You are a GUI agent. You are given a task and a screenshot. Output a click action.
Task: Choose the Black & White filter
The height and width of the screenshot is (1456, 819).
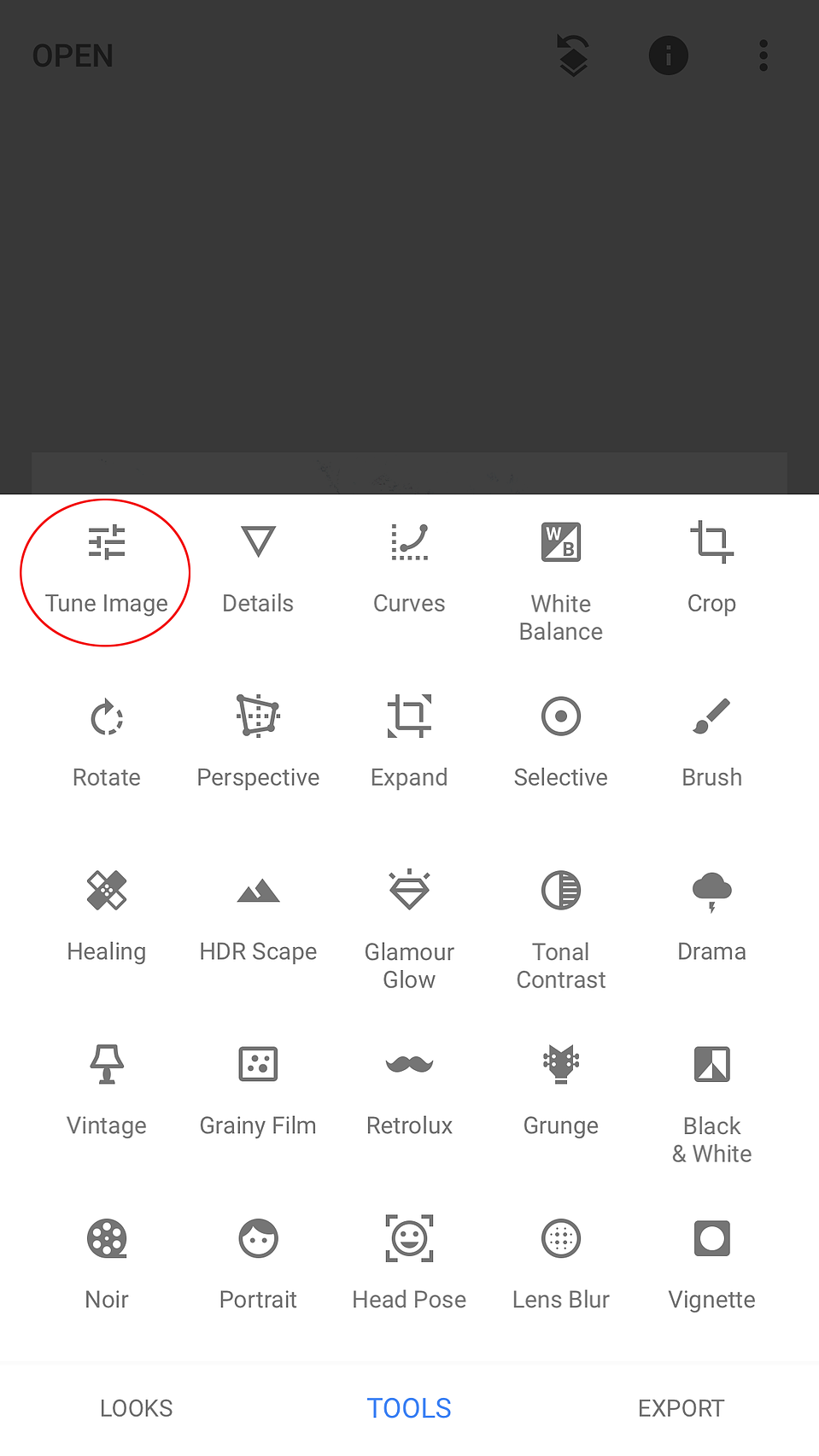click(x=711, y=1102)
